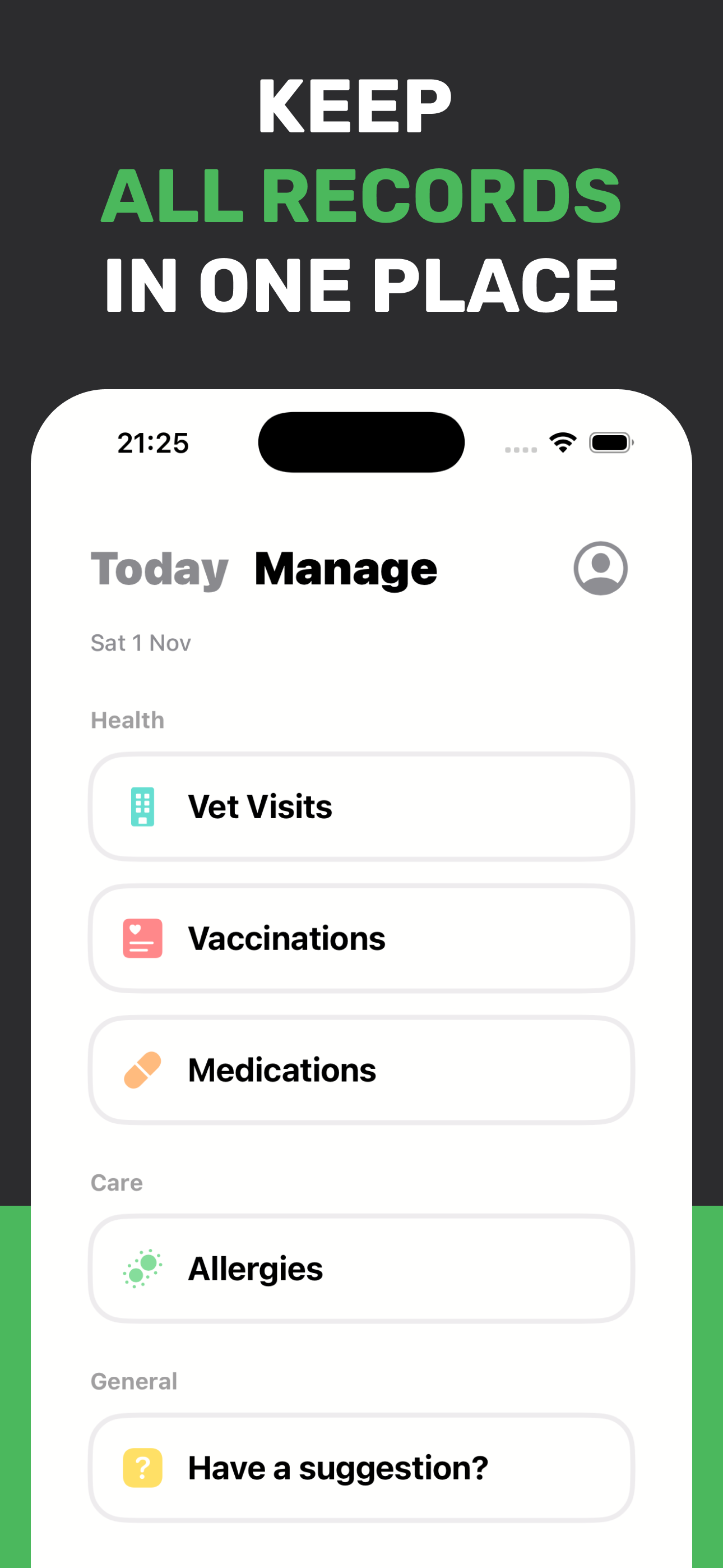This screenshot has height=1568, width=723.
Task: Tap Have a suggestion?
Action: 361,1467
